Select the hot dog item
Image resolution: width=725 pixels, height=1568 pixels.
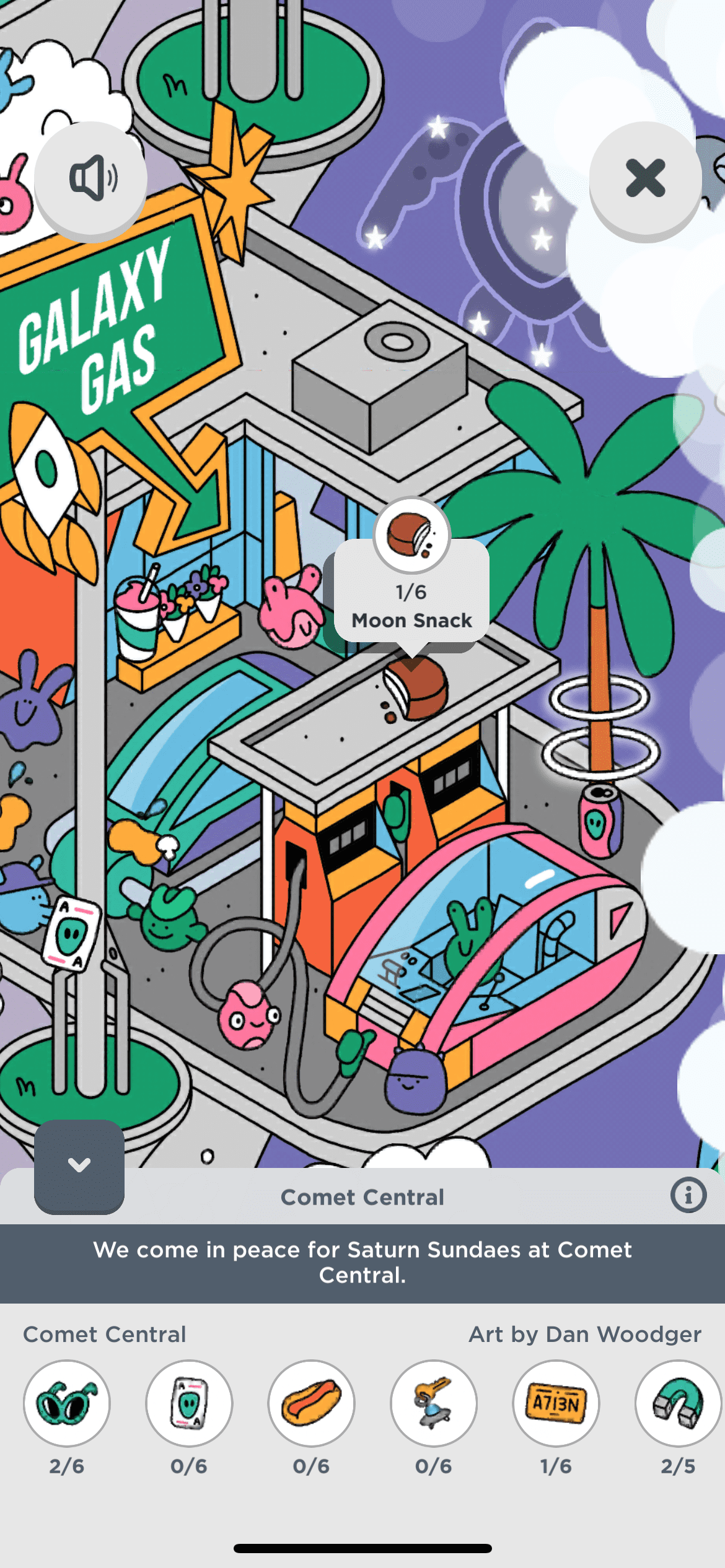(311, 1403)
